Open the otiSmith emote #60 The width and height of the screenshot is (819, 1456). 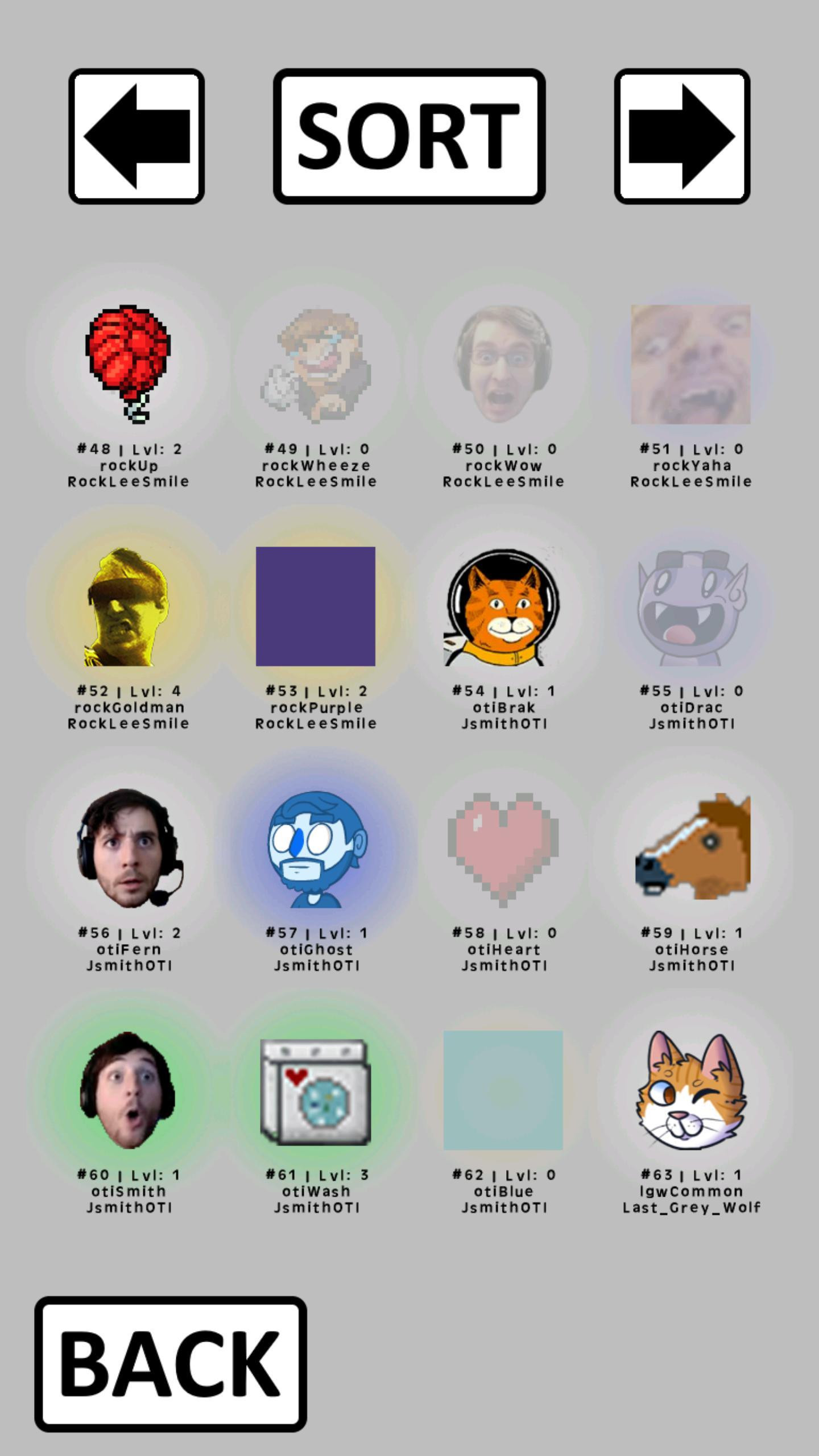point(128,1090)
